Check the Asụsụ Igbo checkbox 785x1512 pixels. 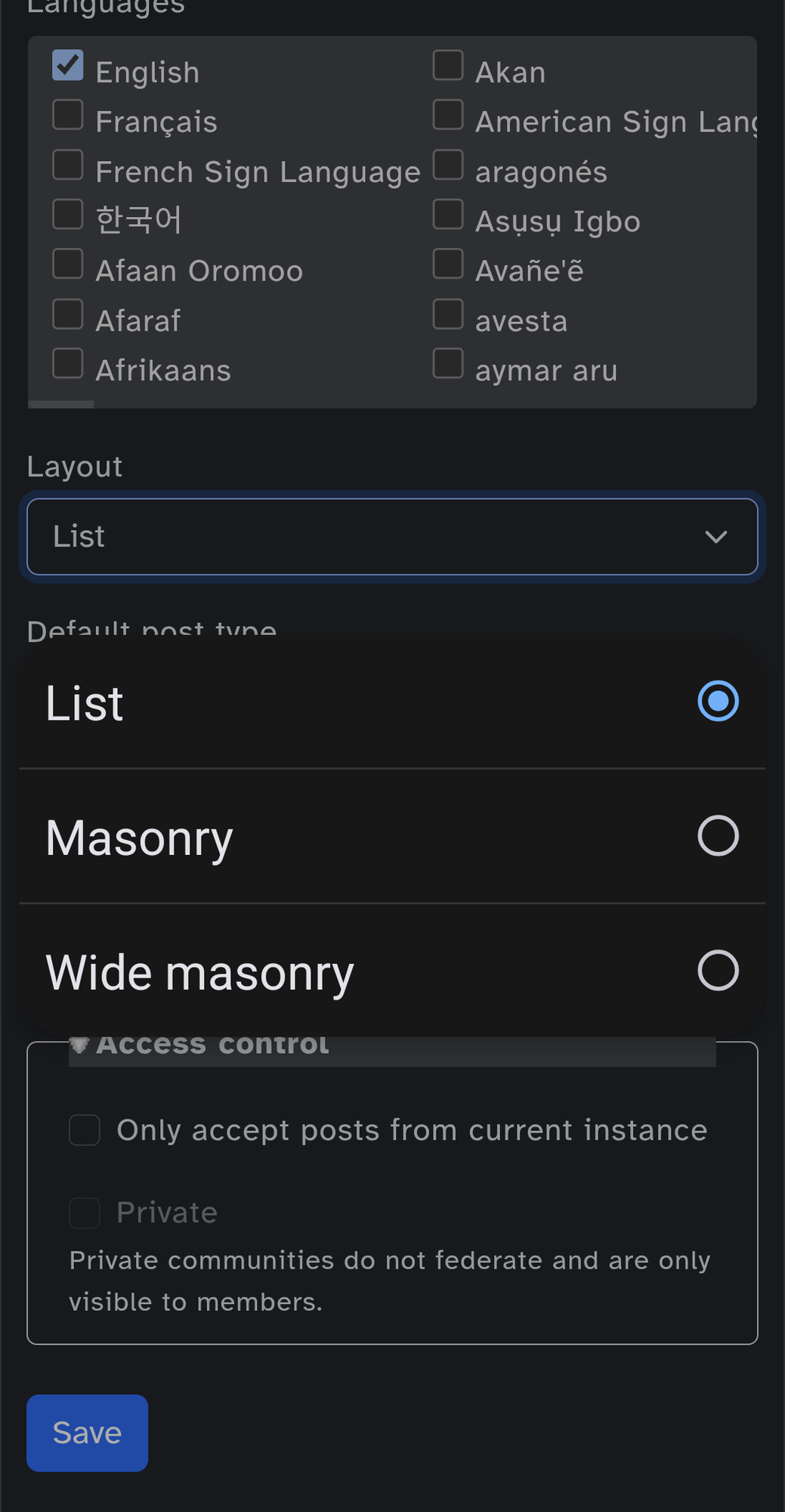click(x=448, y=214)
